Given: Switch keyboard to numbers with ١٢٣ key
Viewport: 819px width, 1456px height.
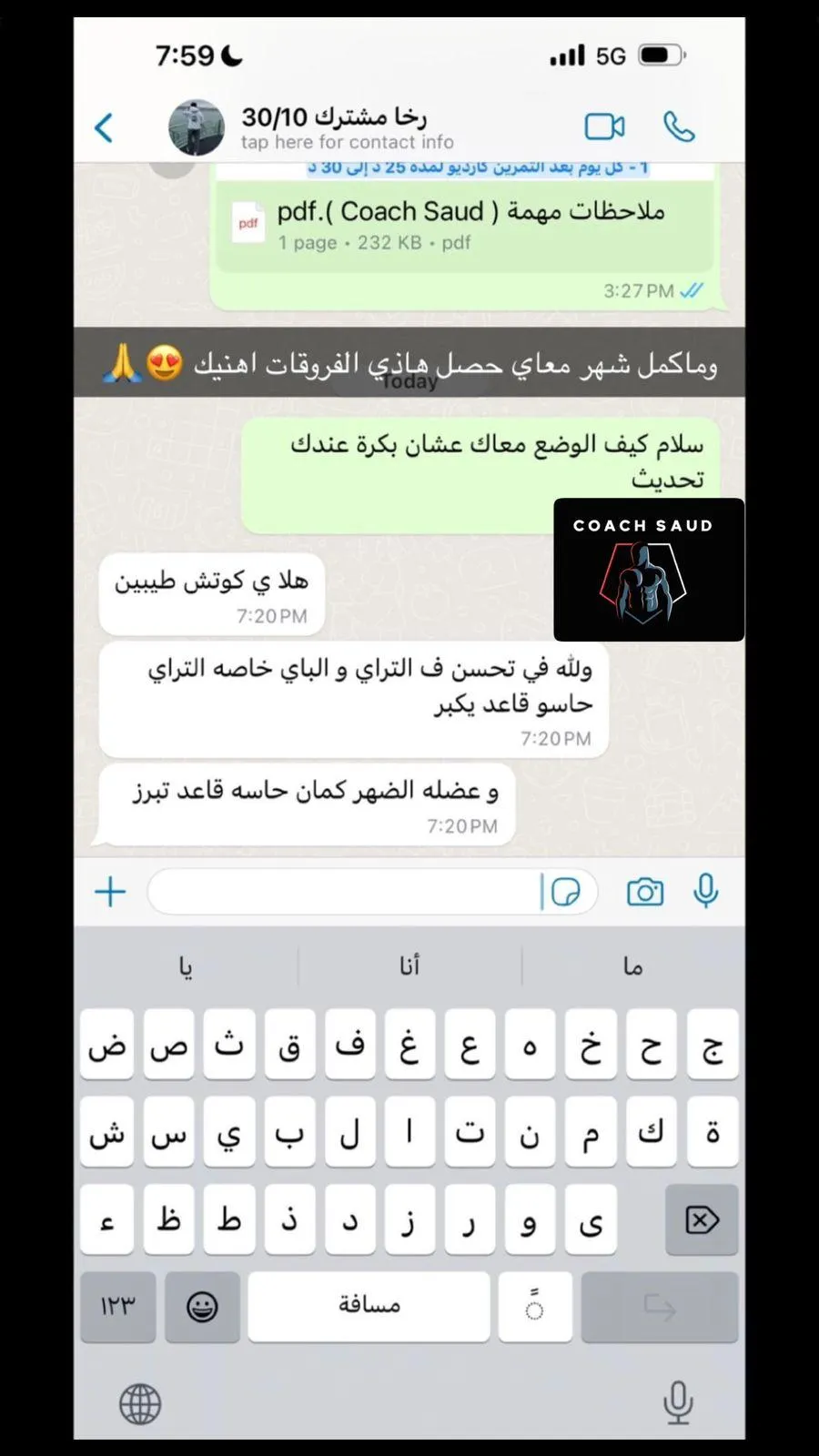Looking at the screenshot, I should [x=117, y=1307].
